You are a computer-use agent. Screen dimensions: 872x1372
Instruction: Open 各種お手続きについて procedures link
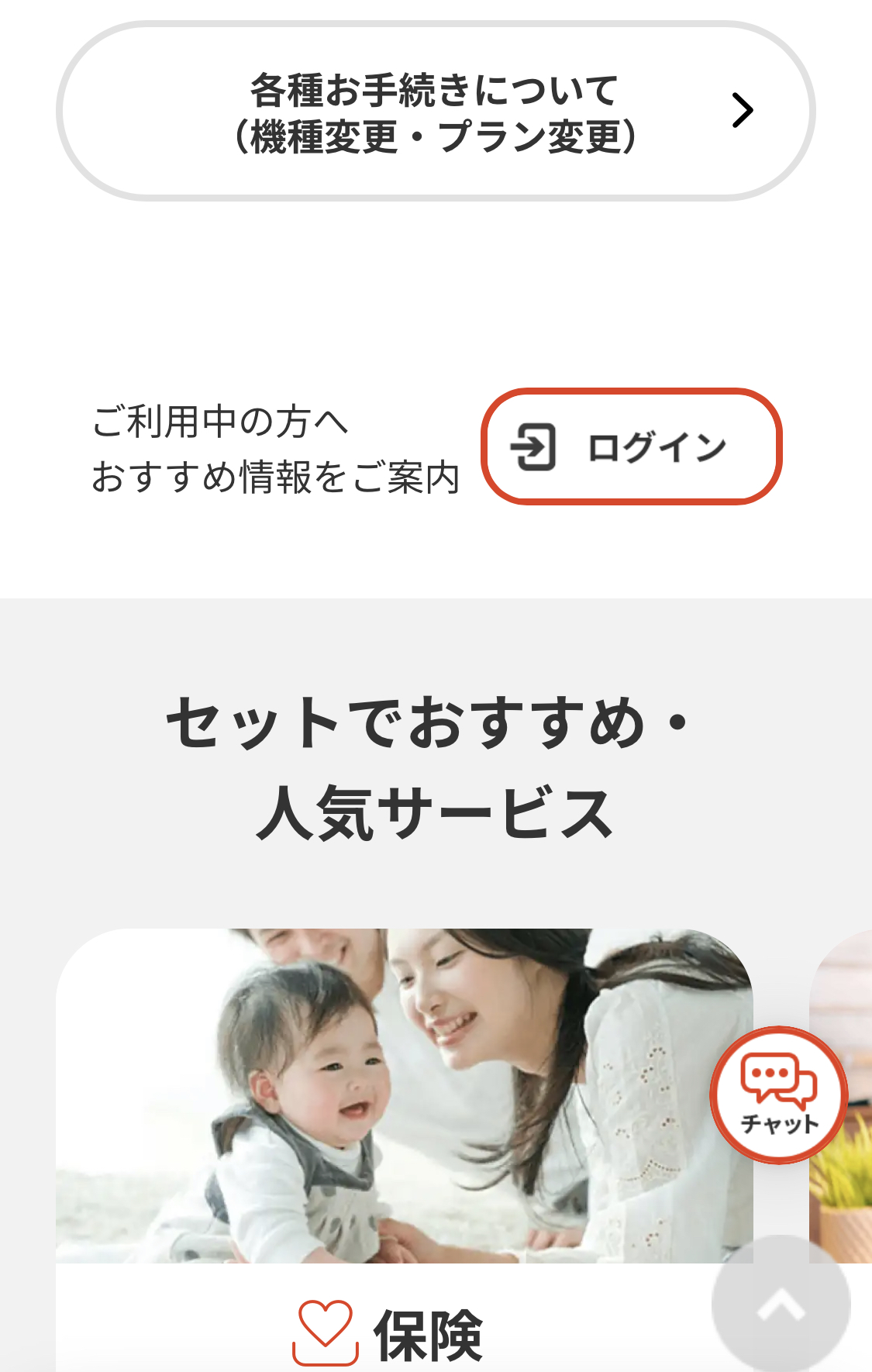[x=436, y=112]
